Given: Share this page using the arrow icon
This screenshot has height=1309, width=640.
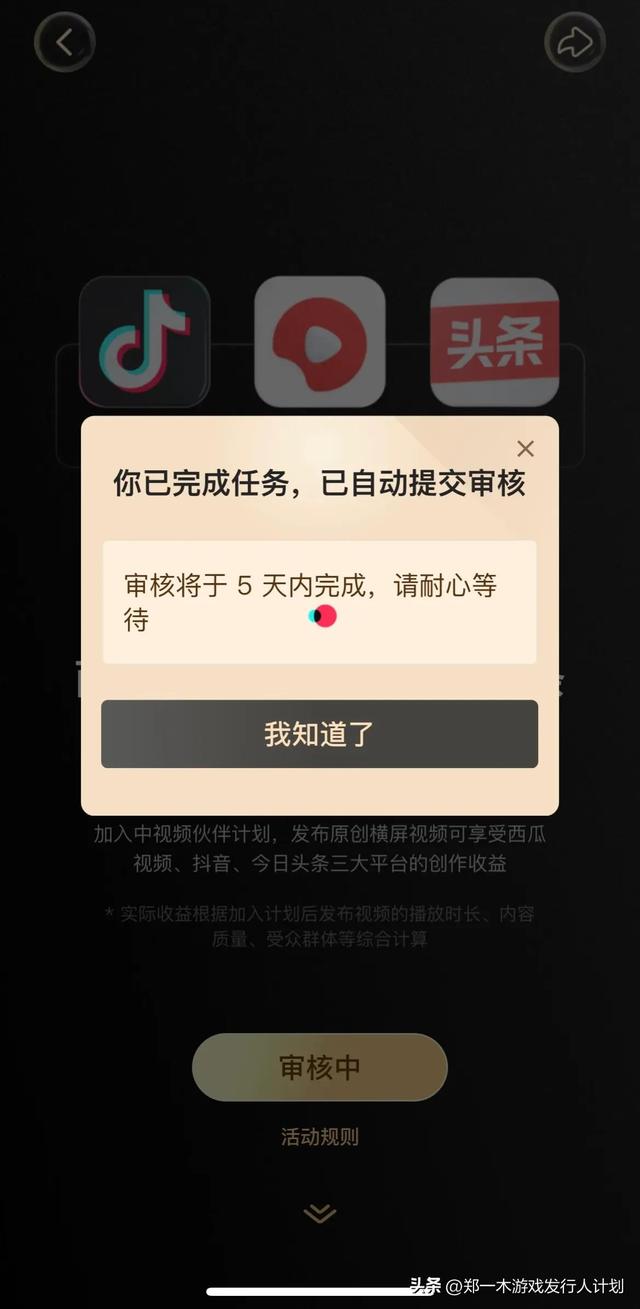Looking at the screenshot, I should [x=575, y=42].
